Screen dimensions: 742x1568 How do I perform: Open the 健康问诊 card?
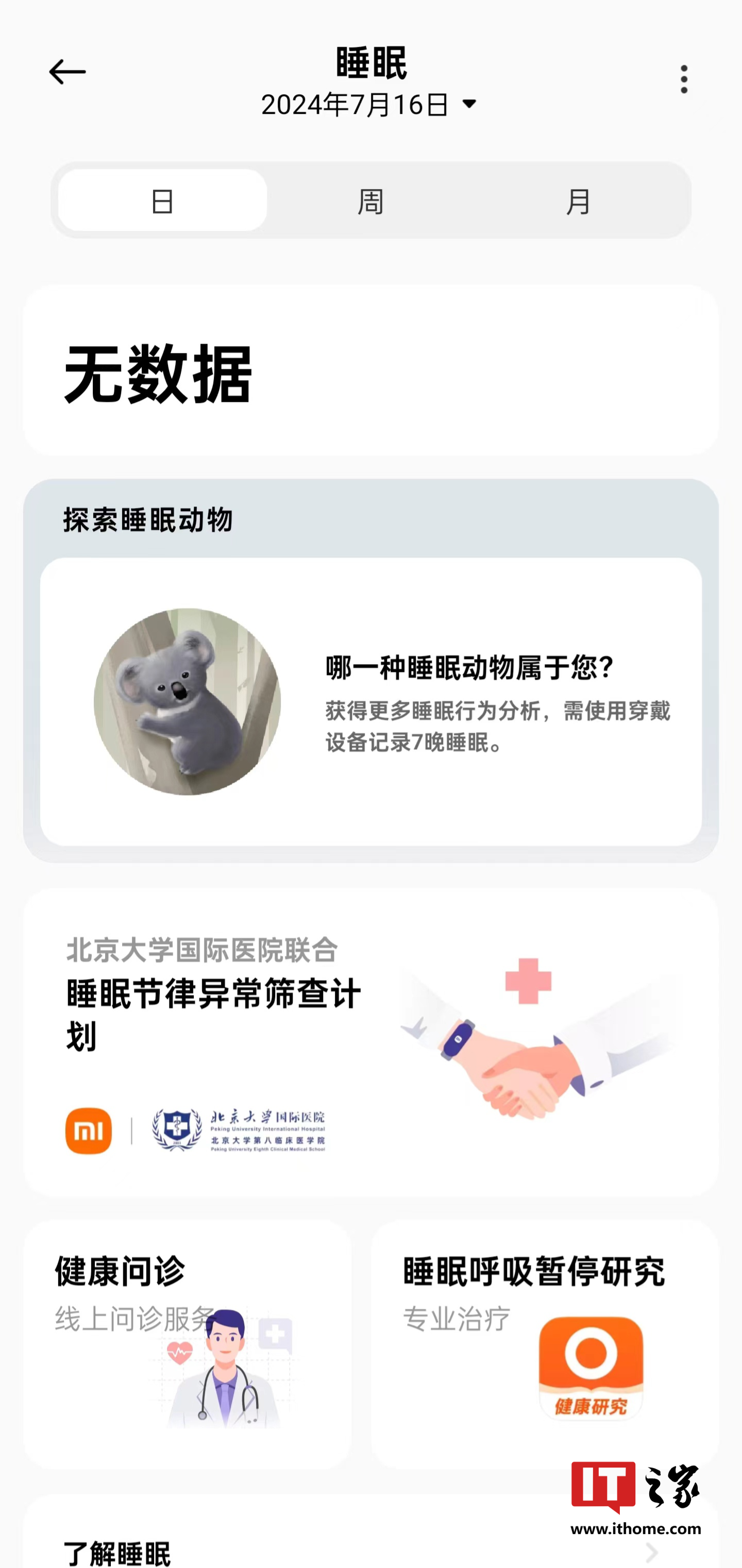(x=188, y=1344)
